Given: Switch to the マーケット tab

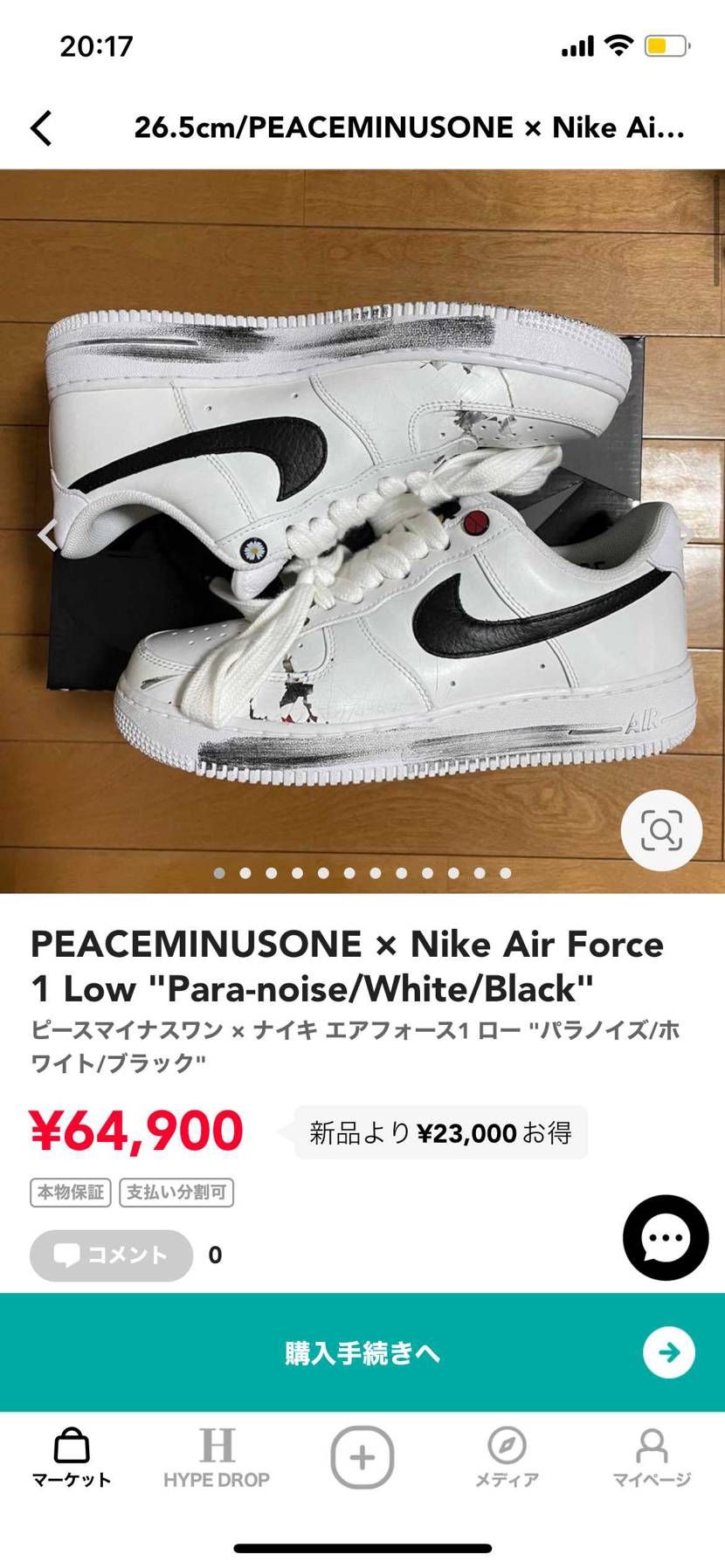Looking at the screenshot, I should [x=72, y=1458].
